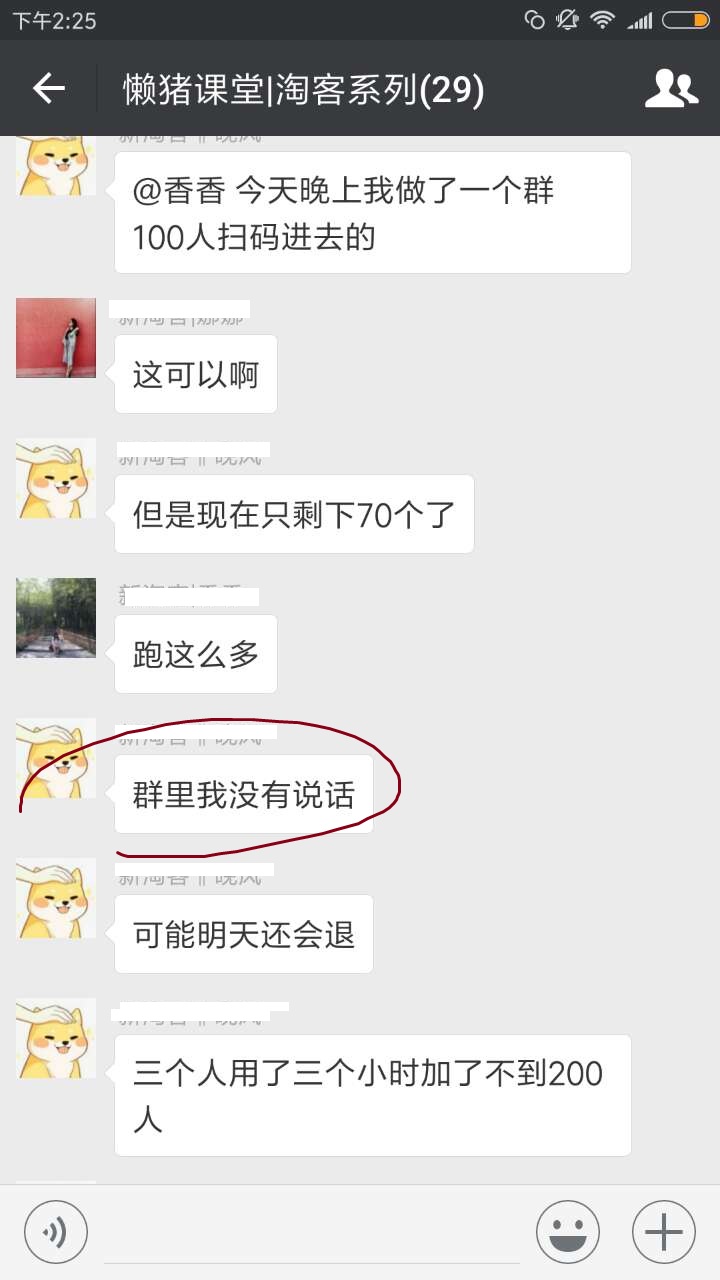Switch to voice message input
Image resolution: width=720 pixels, height=1280 pixels.
[56, 1231]
